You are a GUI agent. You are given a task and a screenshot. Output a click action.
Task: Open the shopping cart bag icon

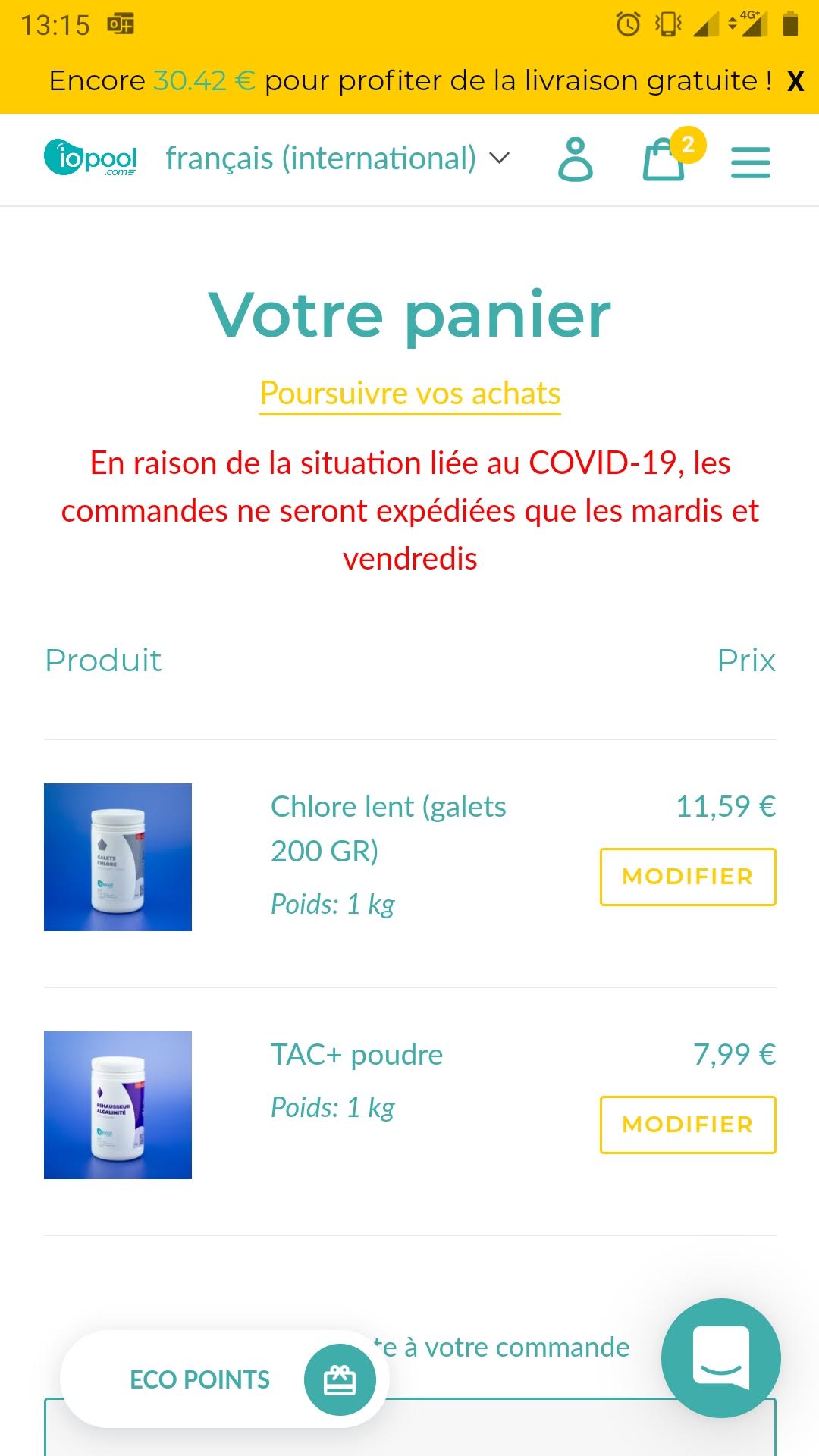665,159
